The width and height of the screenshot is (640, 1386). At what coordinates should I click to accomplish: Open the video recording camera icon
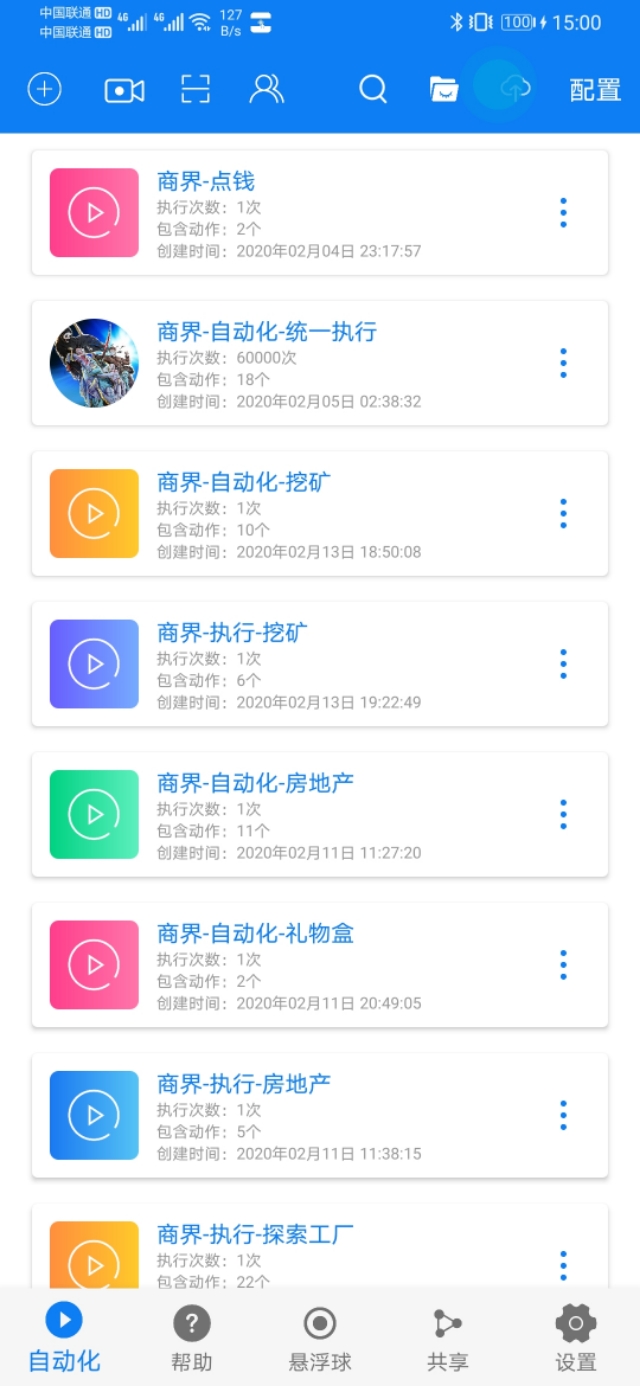pyautogui.click(x=124, y=90)
